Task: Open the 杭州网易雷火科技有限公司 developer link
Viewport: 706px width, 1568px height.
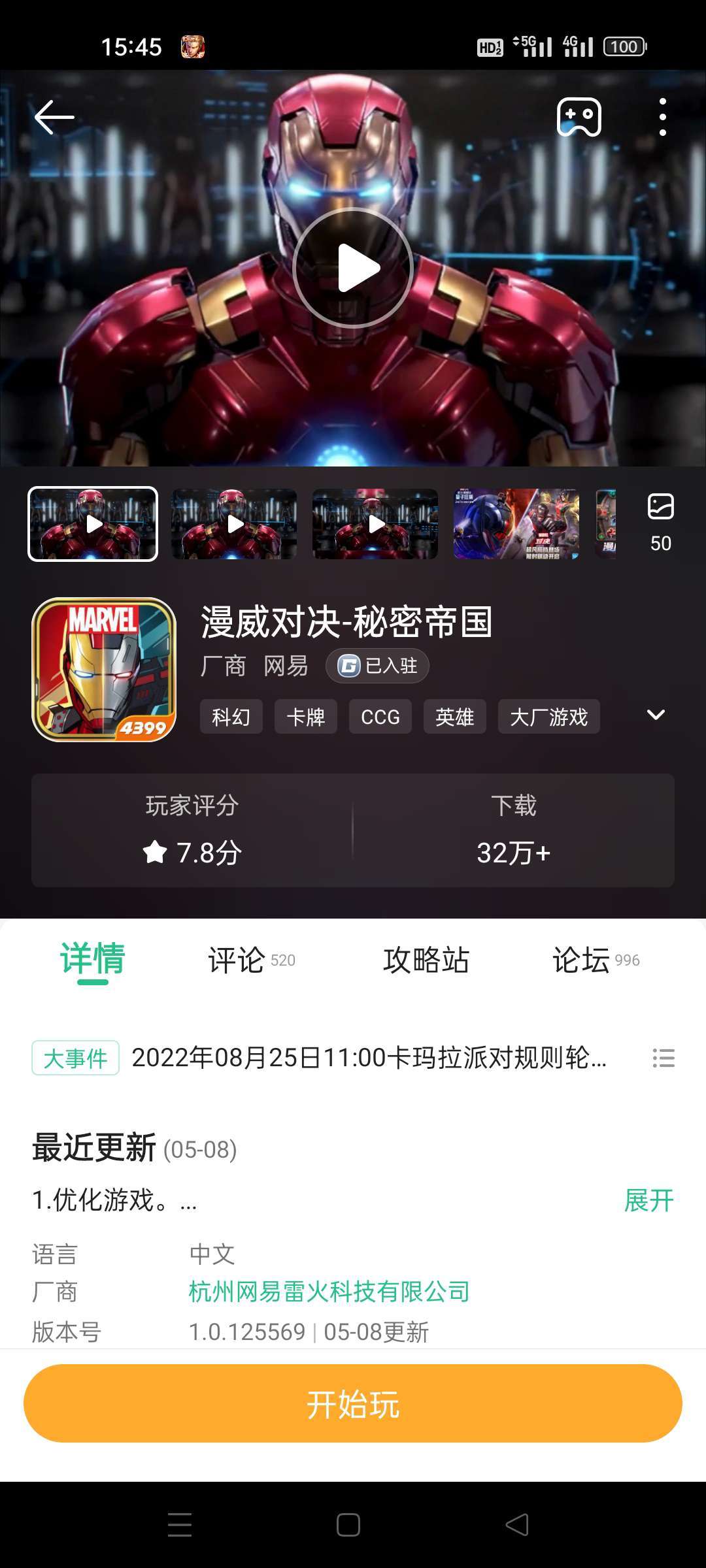Action: [x=329, y=1292]
